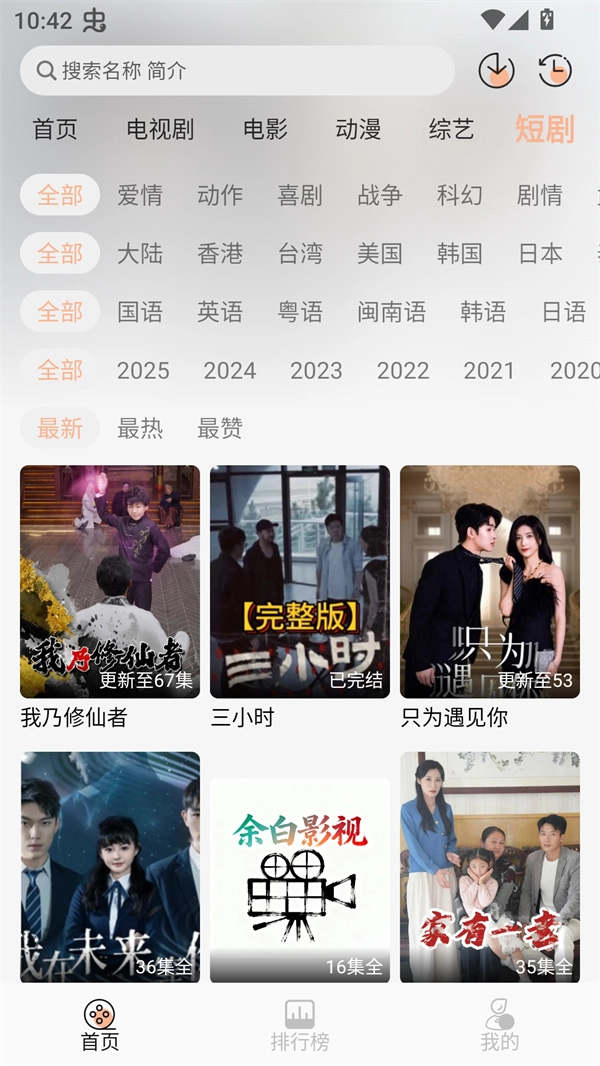Filter by year 2024
Screen dimensions: 600x1066
[x=230, y=371]
